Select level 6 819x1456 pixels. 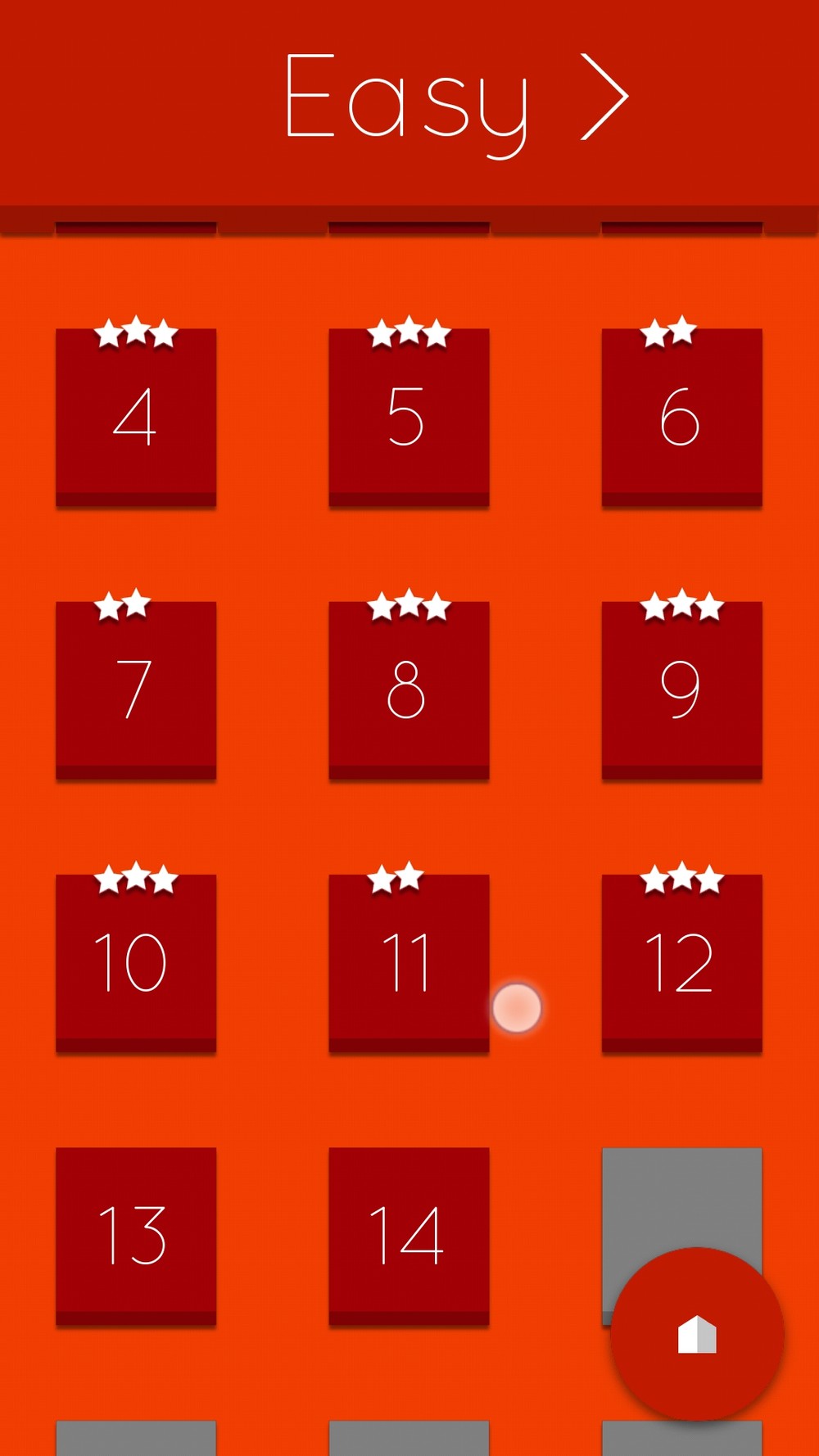681,418
